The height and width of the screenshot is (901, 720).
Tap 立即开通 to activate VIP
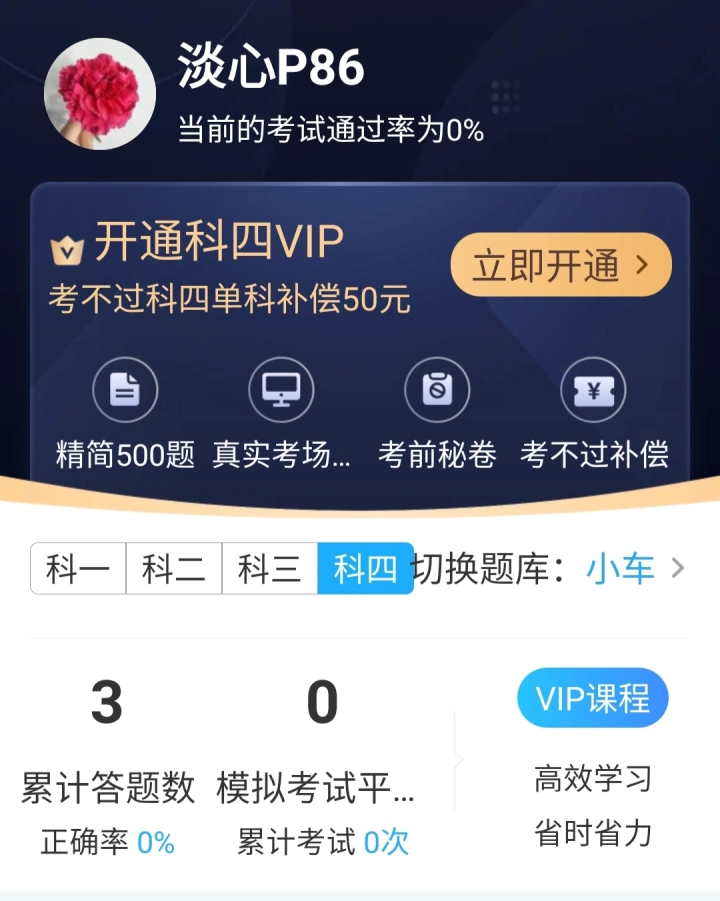[560, 265]
